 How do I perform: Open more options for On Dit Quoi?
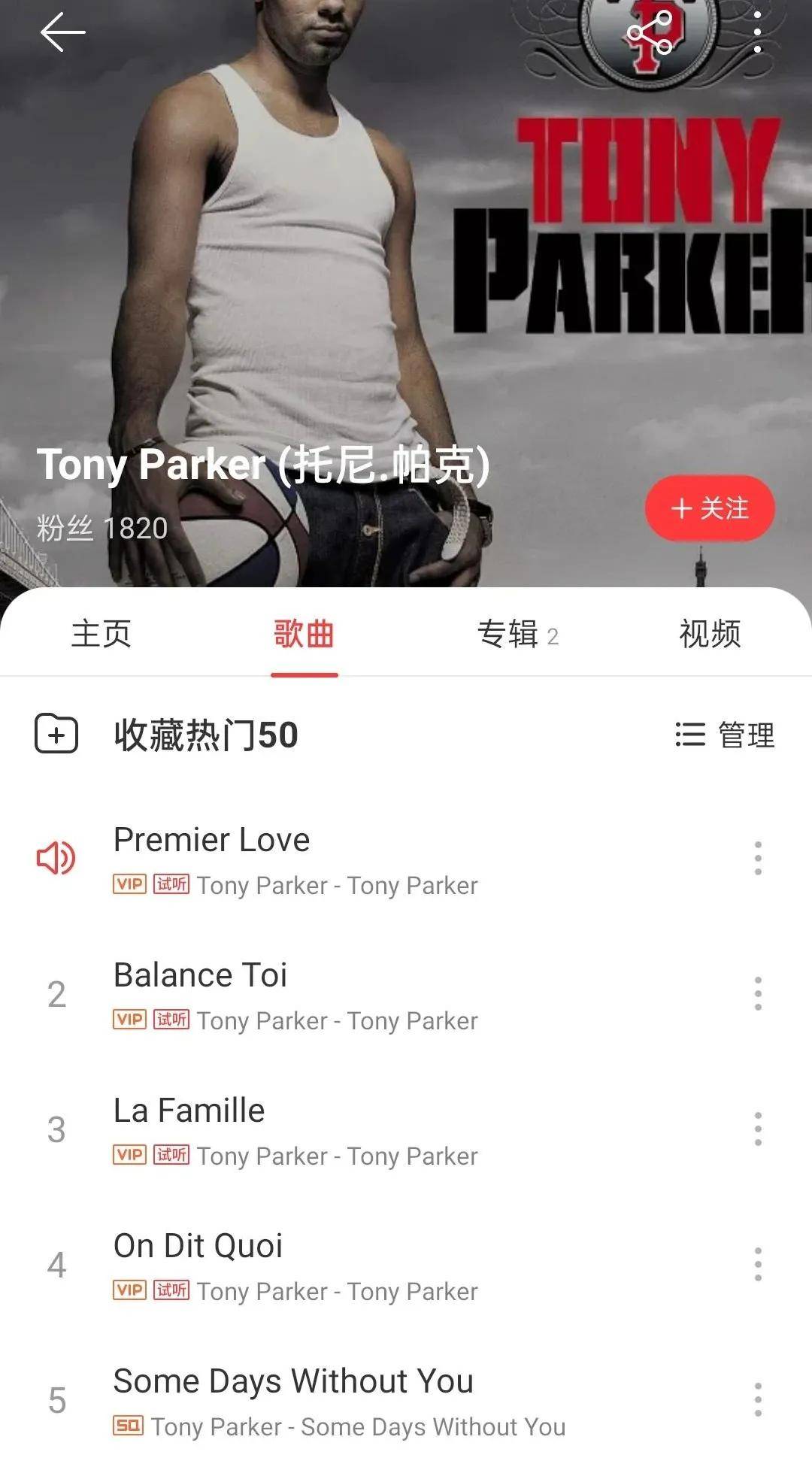point(758,1265)
